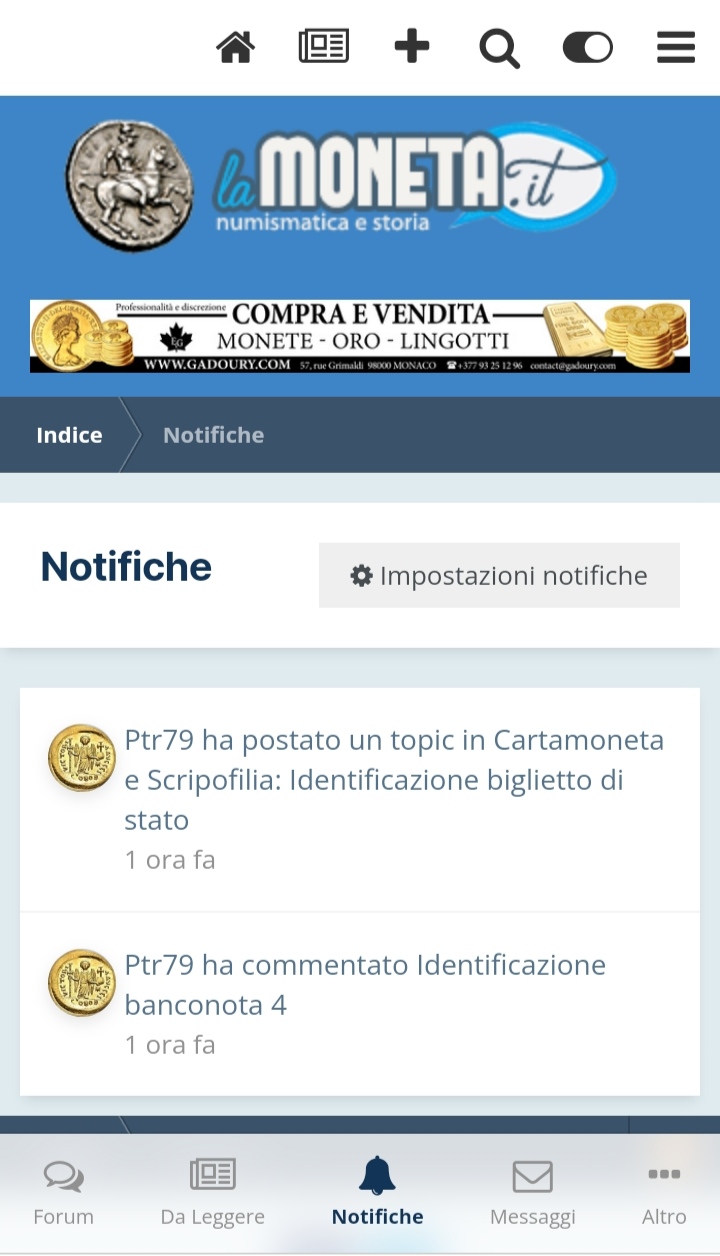Open notification about Identificazione banconota 4
Viewport: 720px width, 1256px height.
click(360, 1004)
